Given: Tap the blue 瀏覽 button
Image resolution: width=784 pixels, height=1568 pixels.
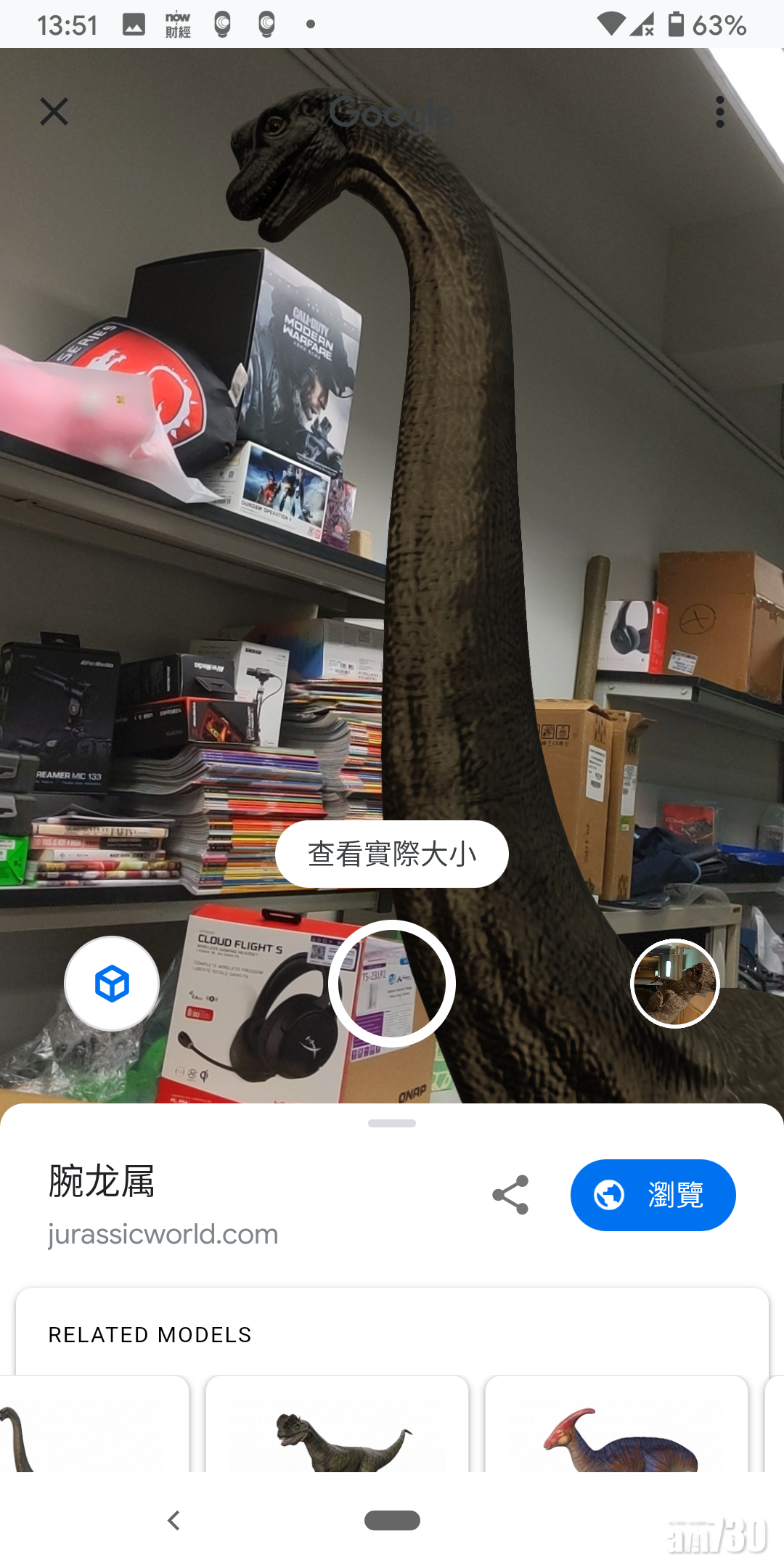Looking at the screenshot, I should point(653,1195).
